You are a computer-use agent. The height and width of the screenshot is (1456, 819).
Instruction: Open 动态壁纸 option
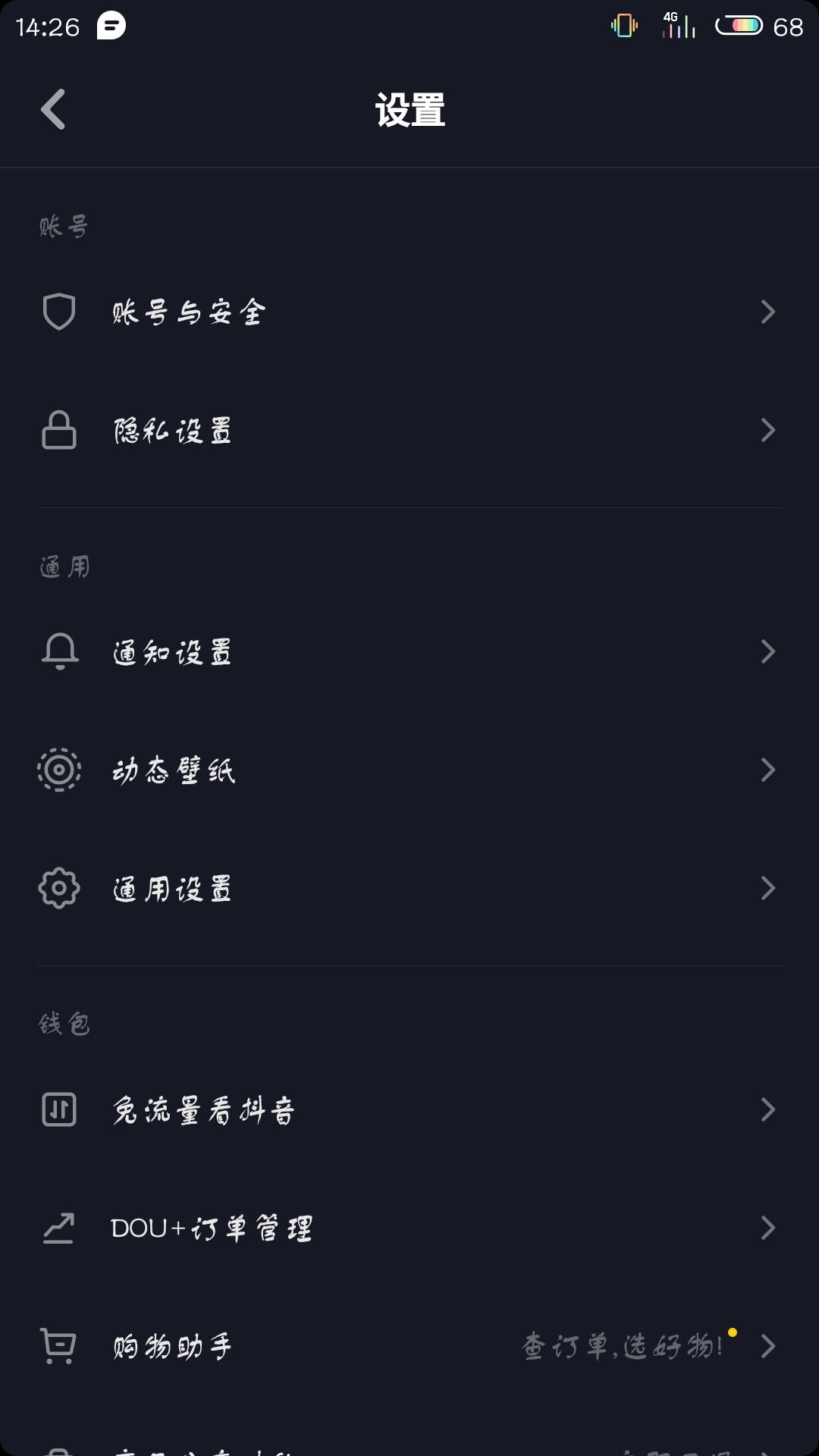pyautogui.click(x=409, y=770)
